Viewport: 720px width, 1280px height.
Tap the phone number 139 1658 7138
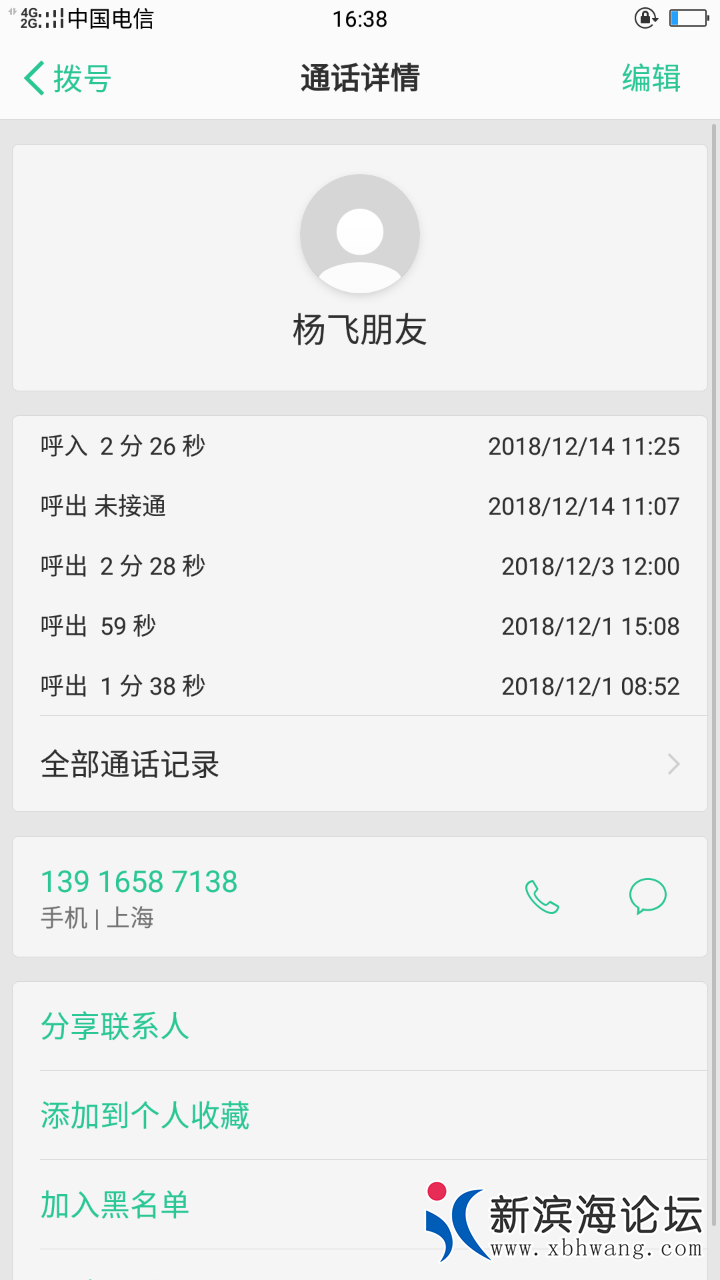click(x=140, y=882)
